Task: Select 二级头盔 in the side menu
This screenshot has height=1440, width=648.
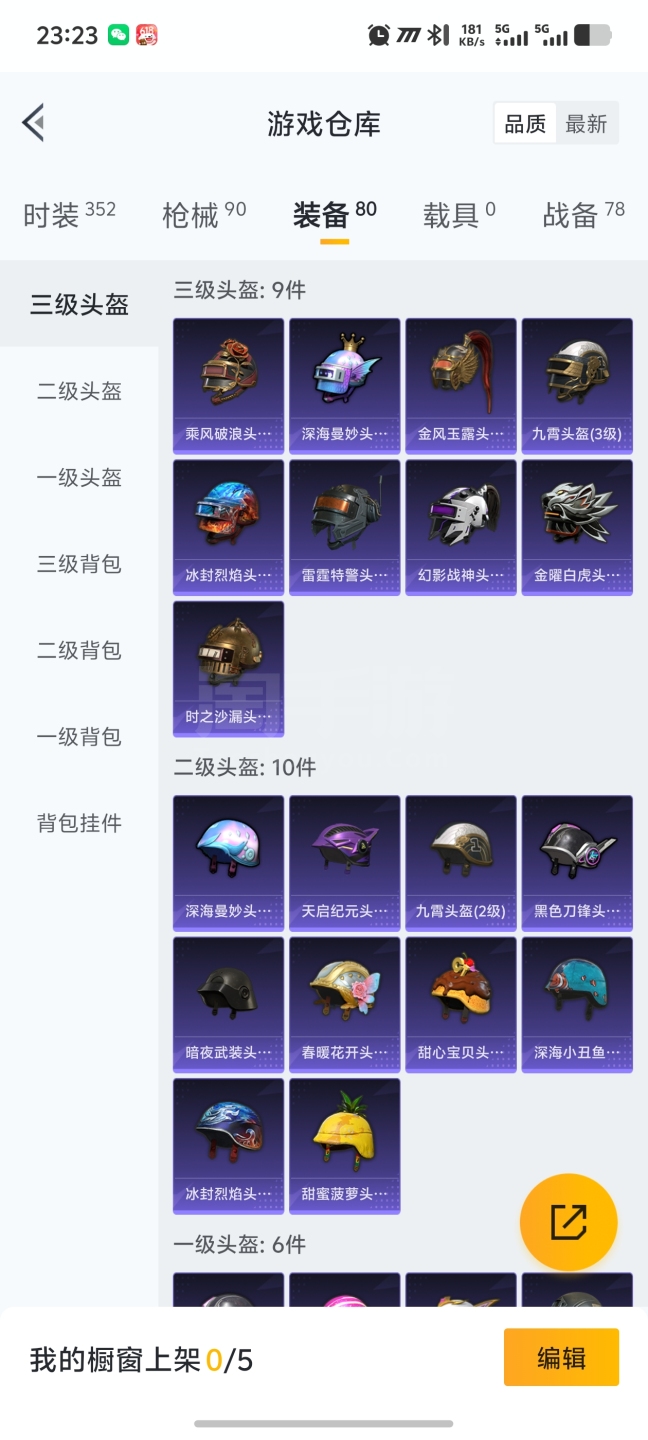Action: 79,391
